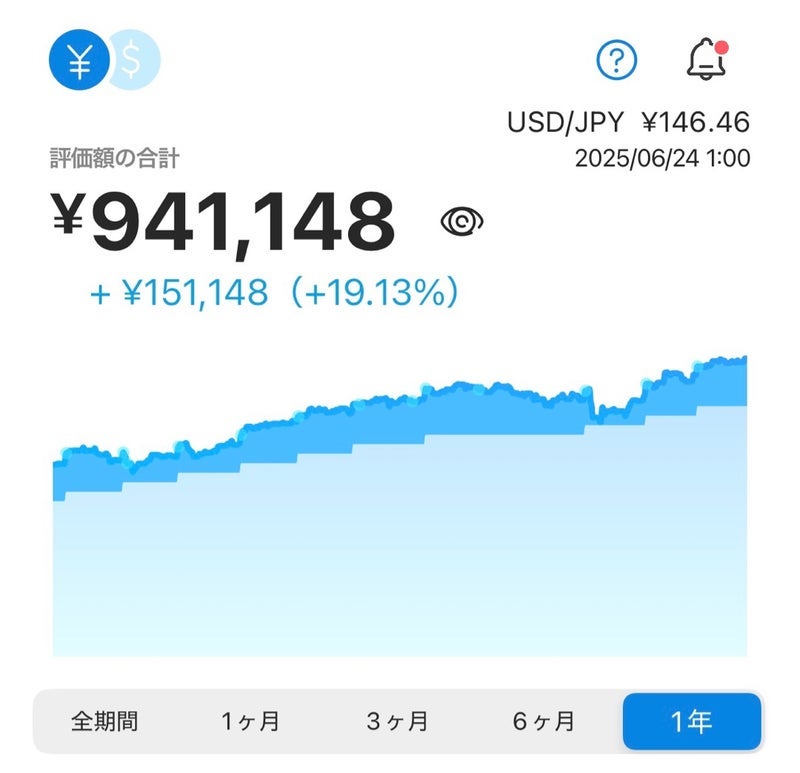800x773 pixels.
Task: Show the 3ヶ月 chart range
Action: (x=397, y=721)
